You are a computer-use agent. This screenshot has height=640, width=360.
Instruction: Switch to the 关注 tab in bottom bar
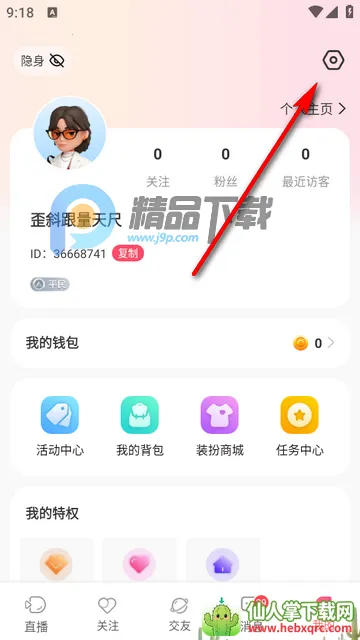point(108,614)
